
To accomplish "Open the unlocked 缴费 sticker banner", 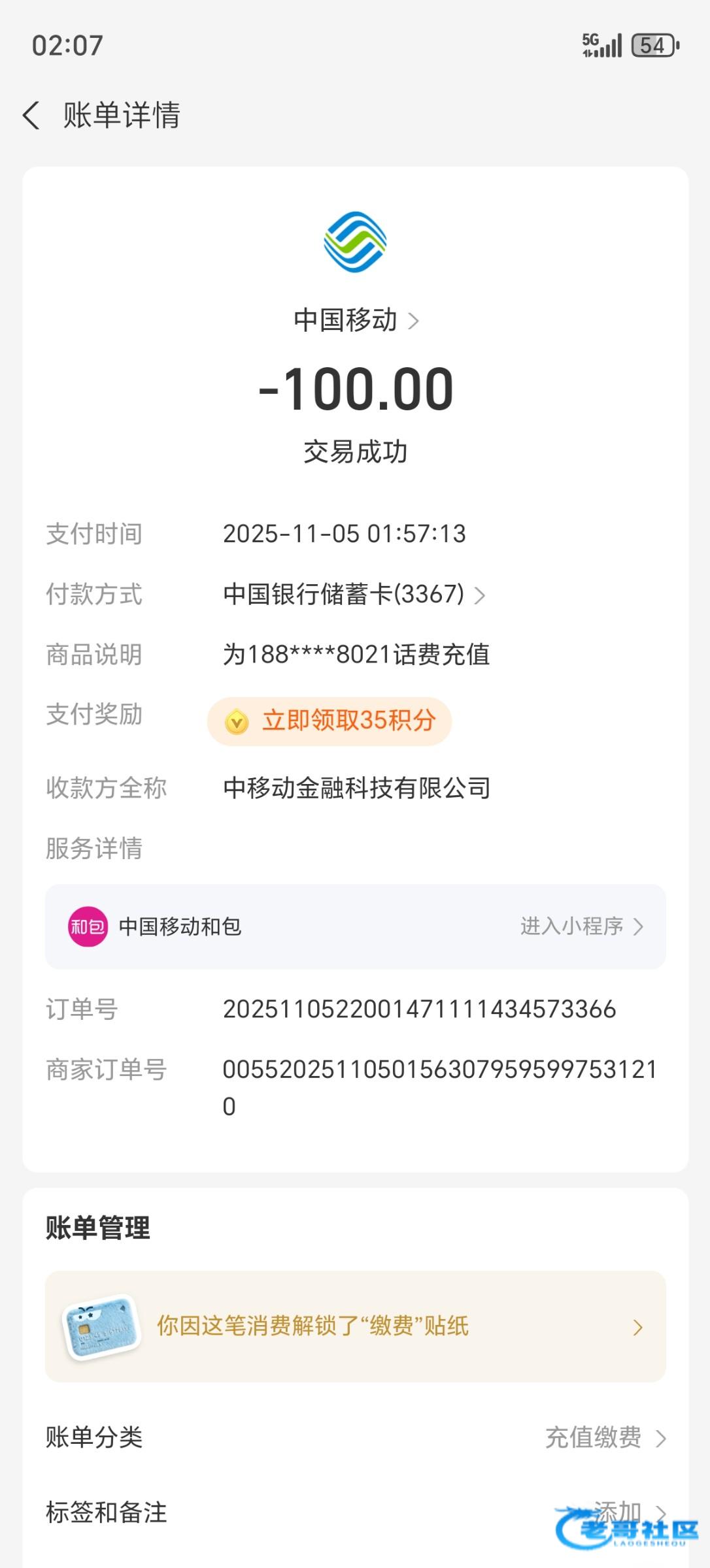I will point(355,1326).
